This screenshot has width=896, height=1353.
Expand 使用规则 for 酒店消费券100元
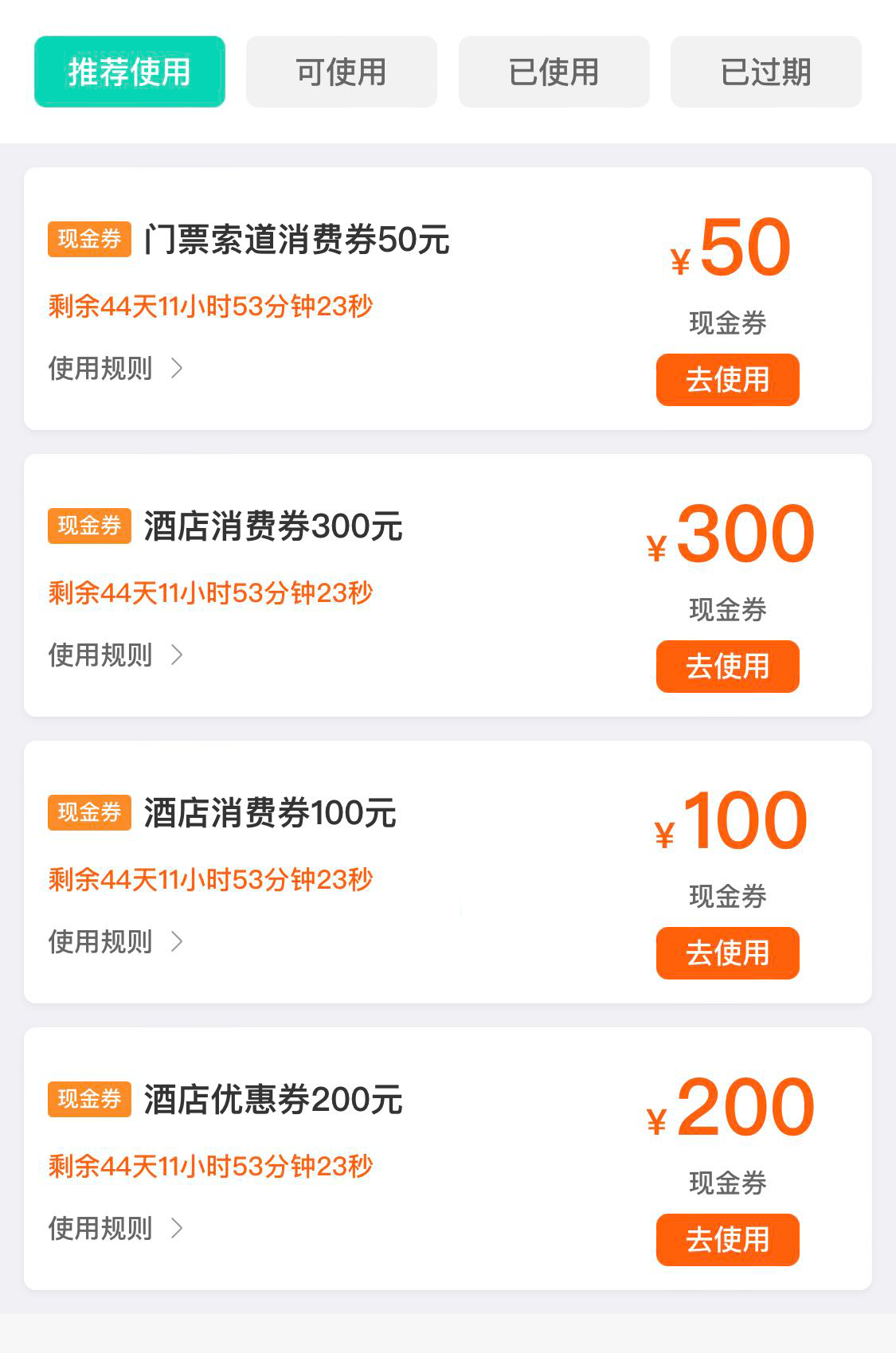115,942
